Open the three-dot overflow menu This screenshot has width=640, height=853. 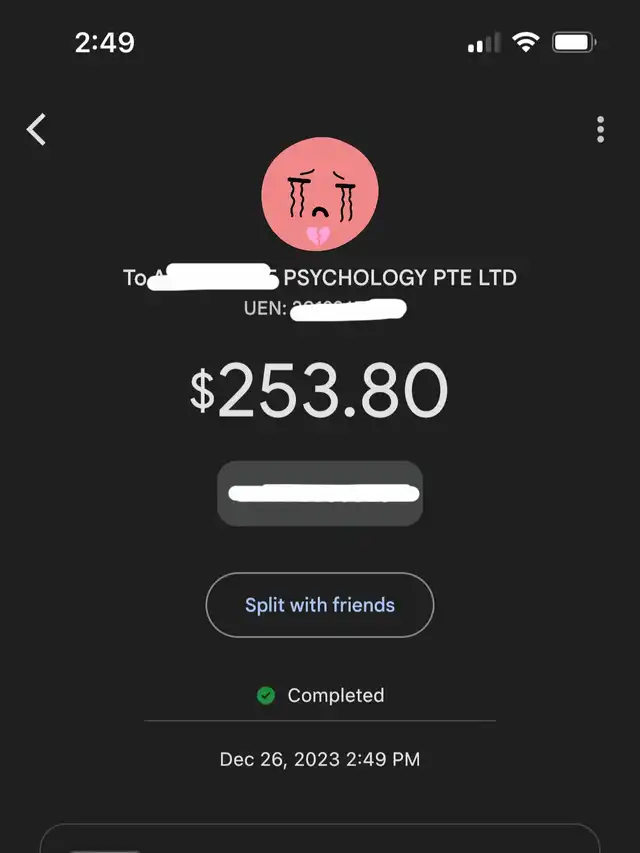point(600,129)
